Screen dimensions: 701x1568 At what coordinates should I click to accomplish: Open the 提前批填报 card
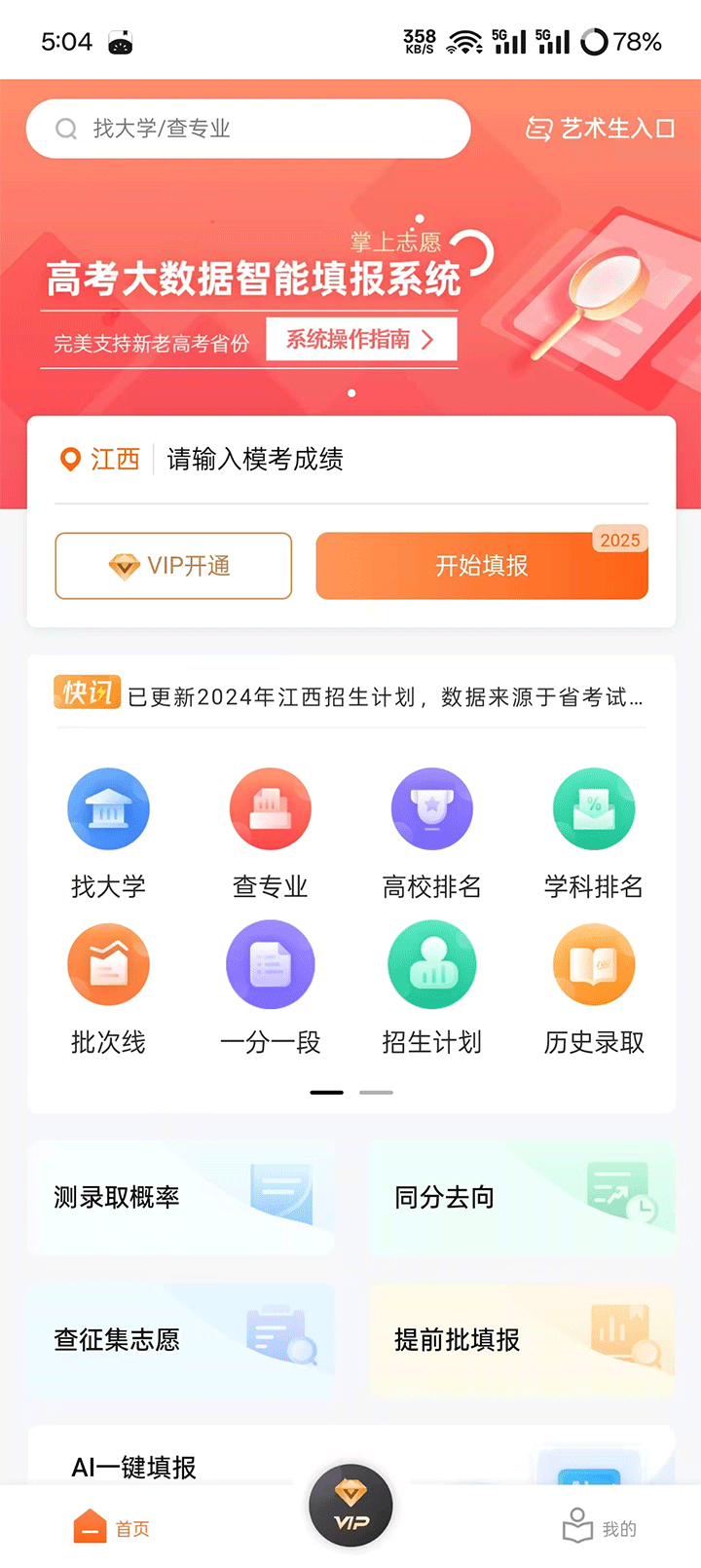(x=521, y=1340)
